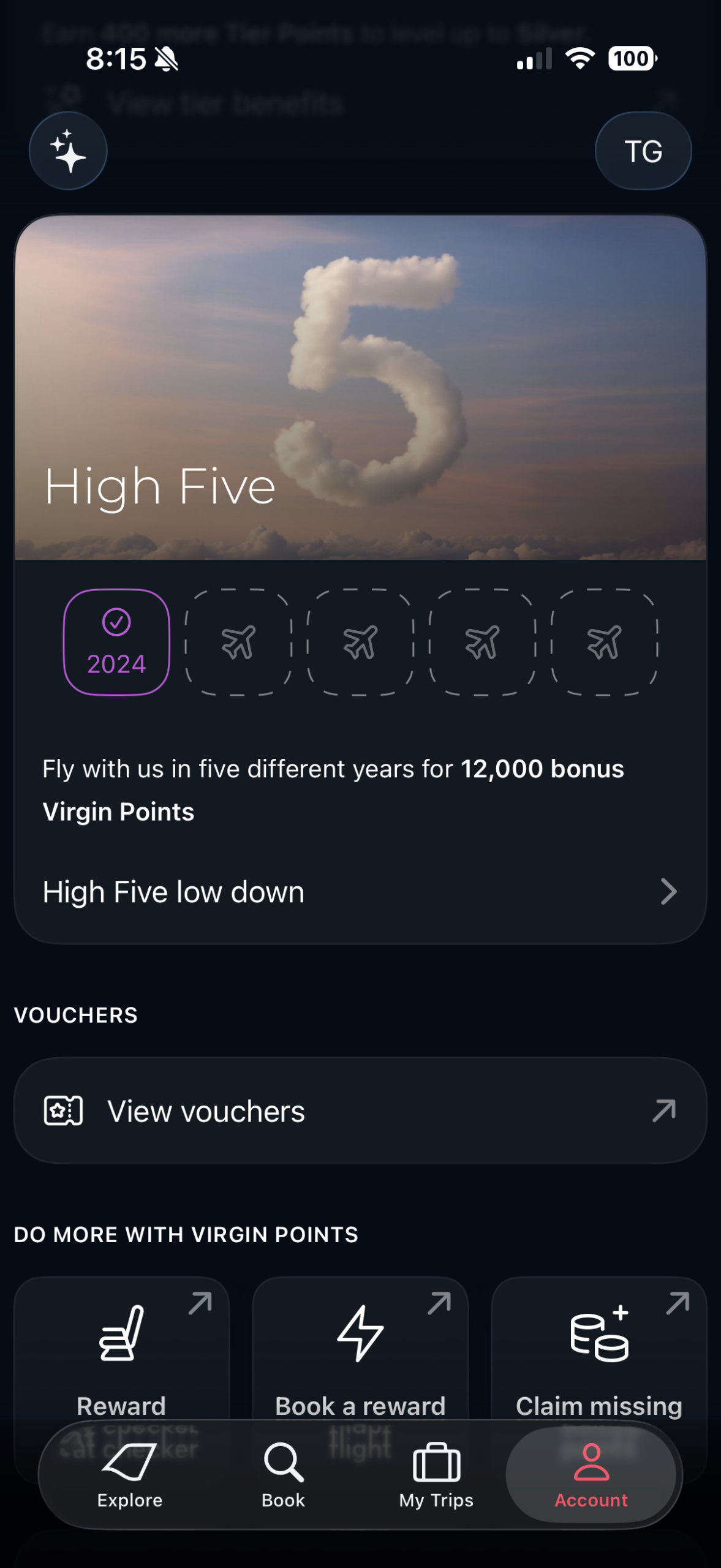Open the sparkle assistant icon
Viewport: 721px width, 1568px height.
(67, 151)
